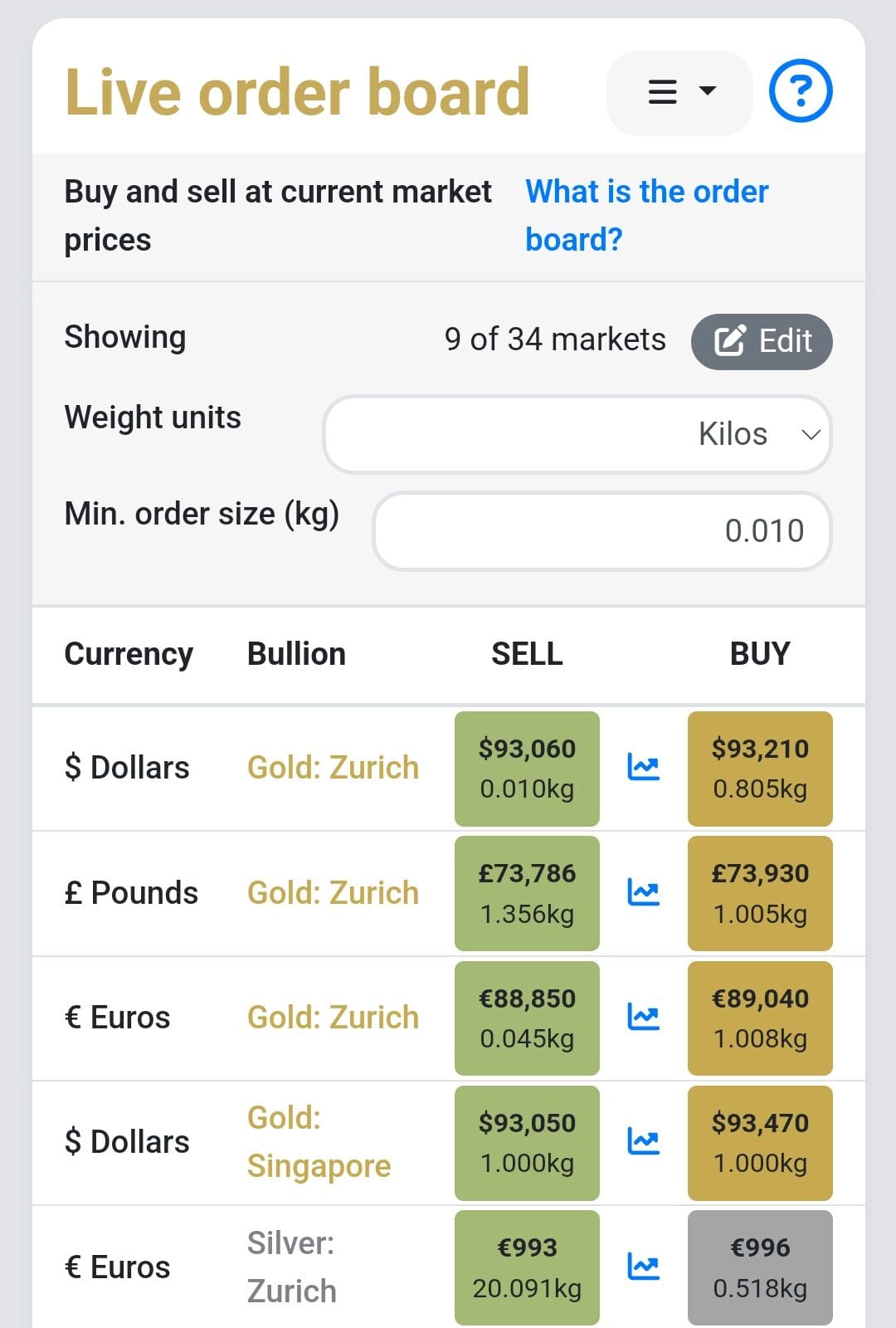
Task: Click the BUY column header
Action: click(x=760, y=654)
